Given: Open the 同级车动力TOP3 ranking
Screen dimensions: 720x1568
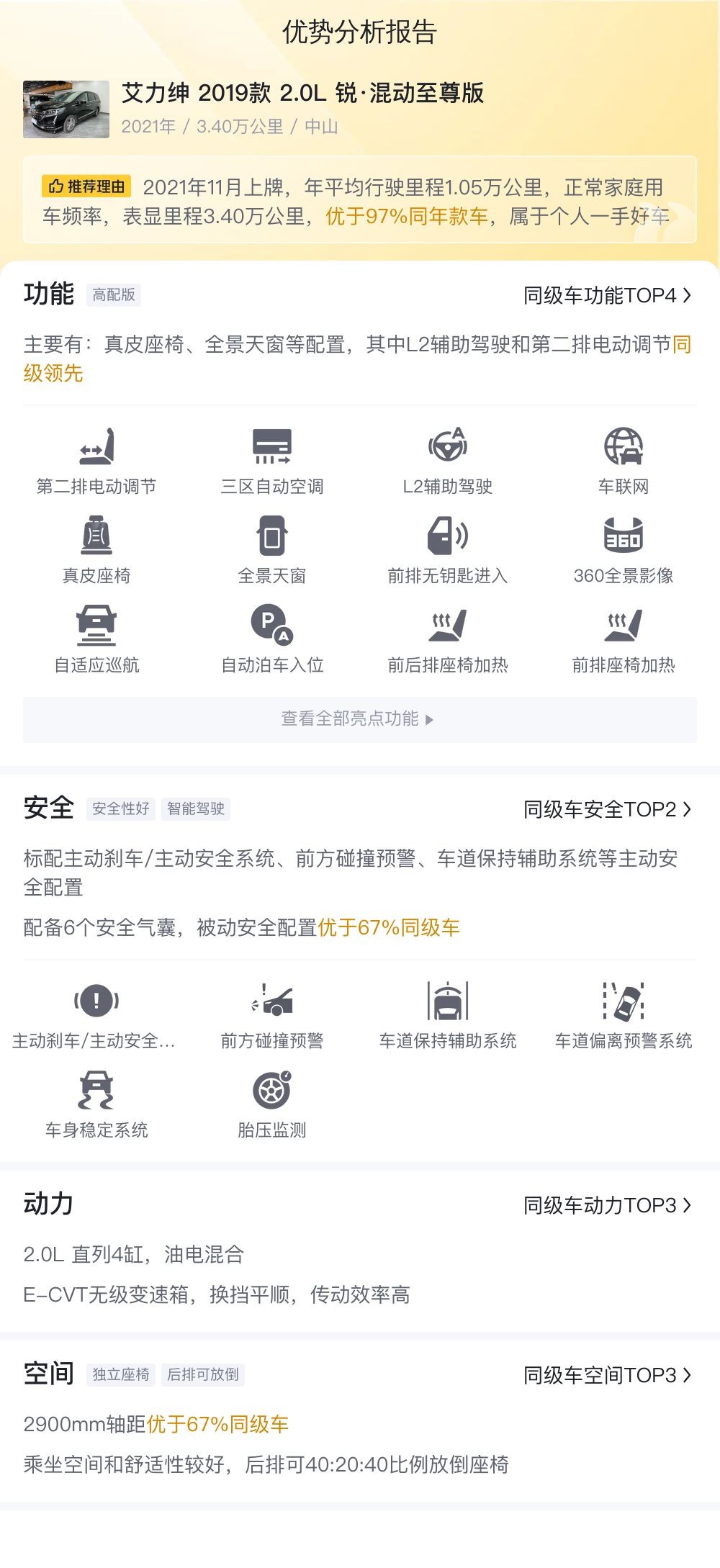Looking at the screenshot, I should 607,1205.
